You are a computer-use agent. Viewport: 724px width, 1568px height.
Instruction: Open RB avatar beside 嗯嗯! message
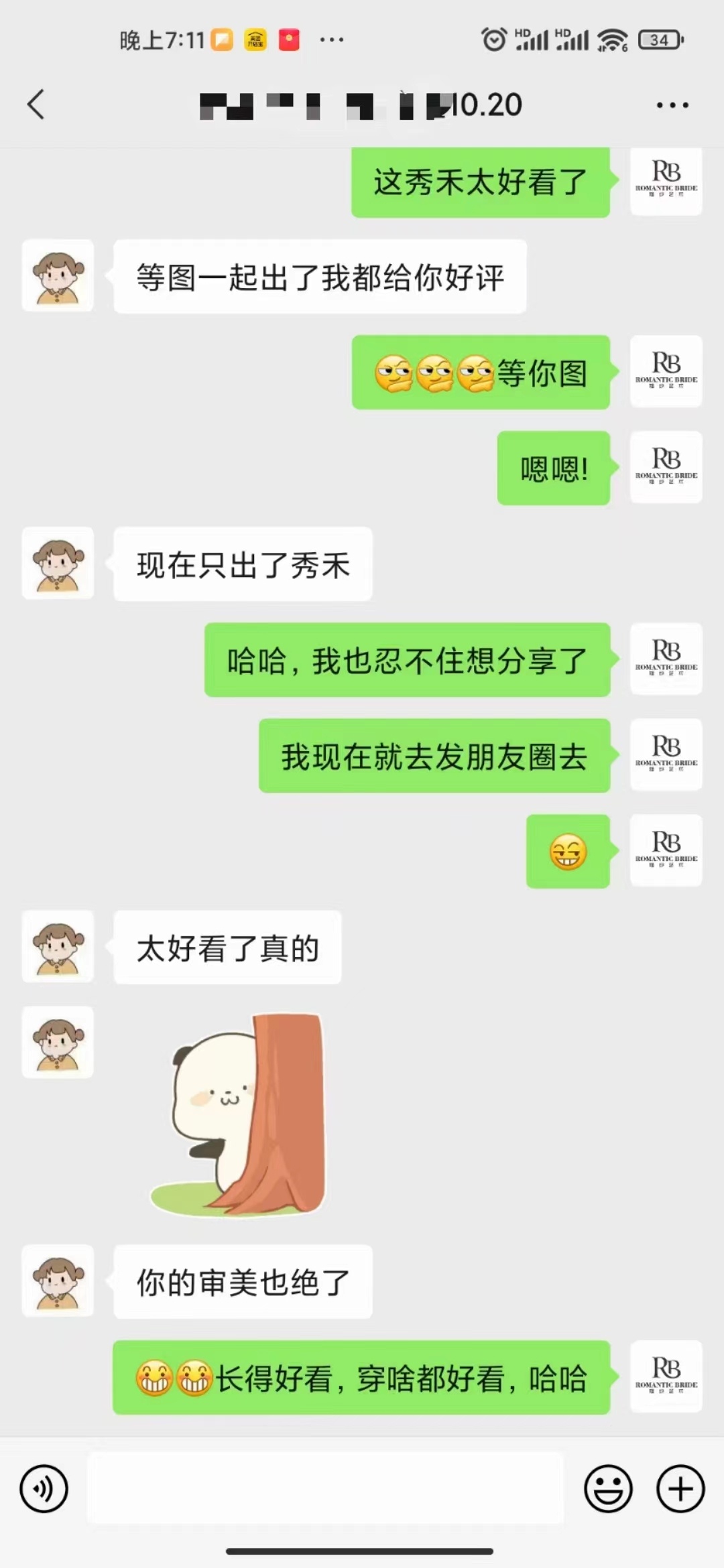pyautogui.click(x=666, y=467)
